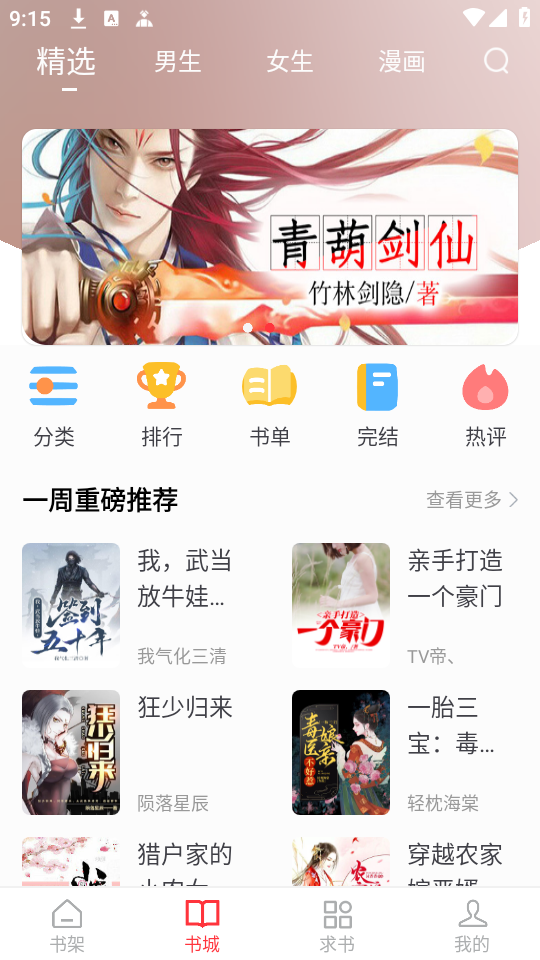The height and width of the screenshot is (960, 540).
Task: Switch to the 漫画 tab
Action: [402, 62]
